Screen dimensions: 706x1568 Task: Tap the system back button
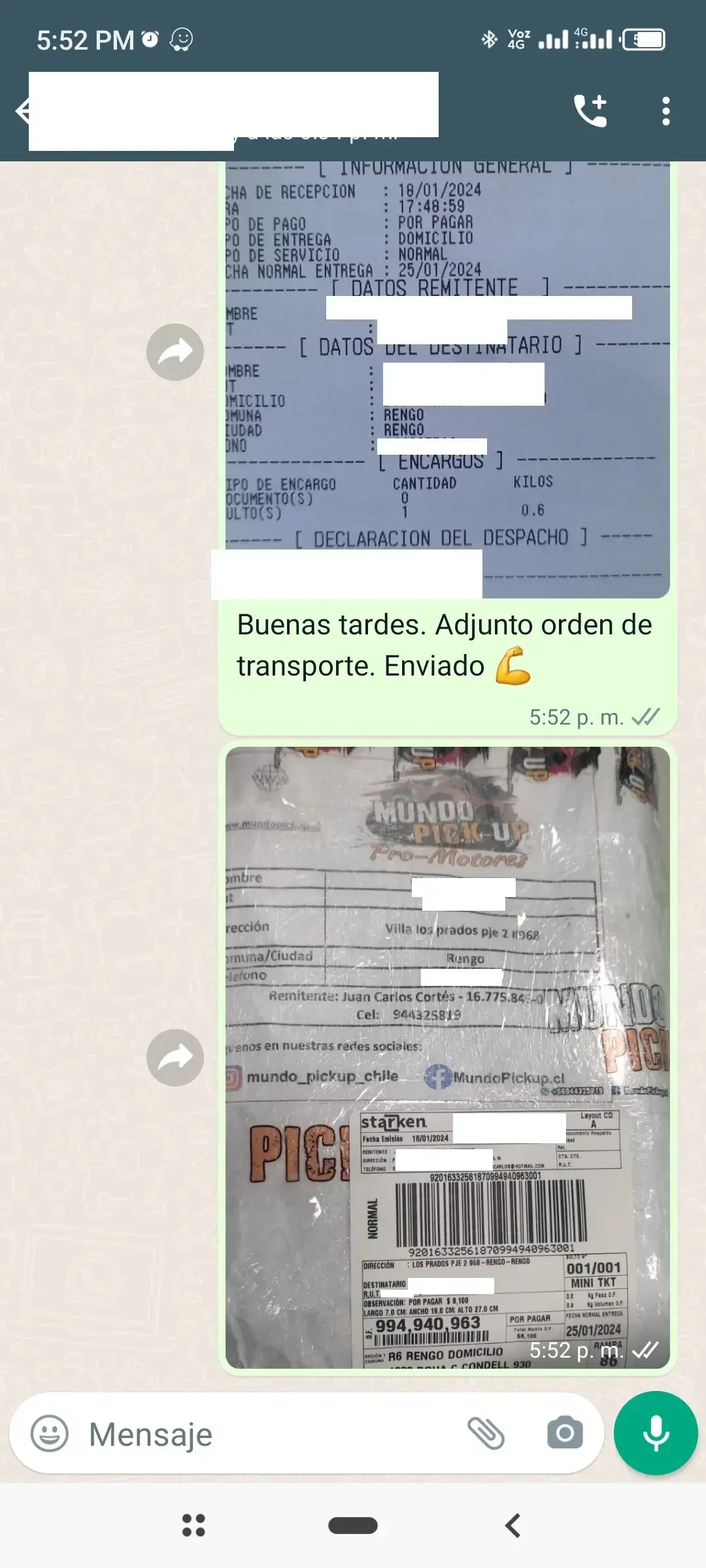tap(513, 1526)
